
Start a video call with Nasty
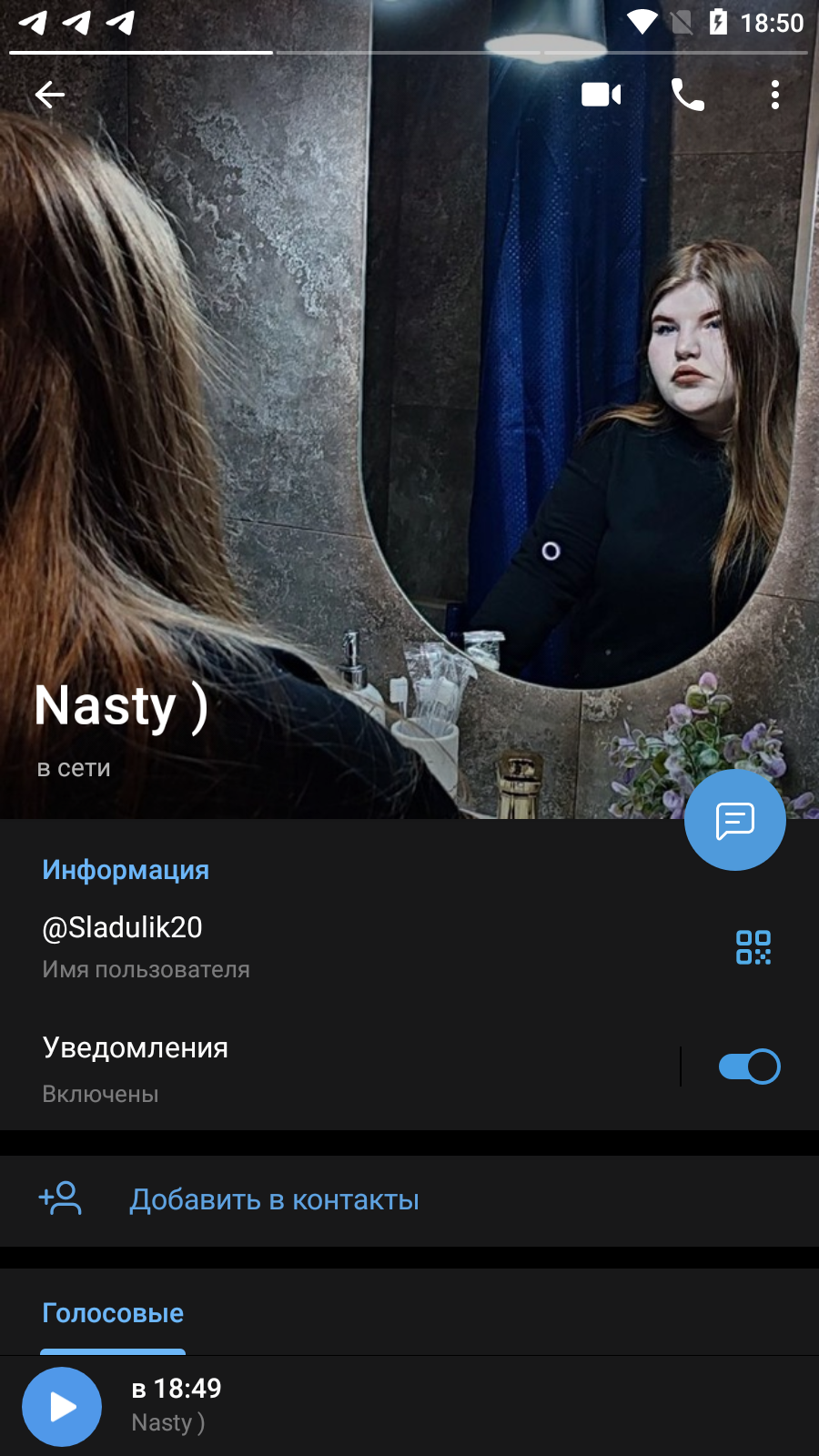point(602,95)
